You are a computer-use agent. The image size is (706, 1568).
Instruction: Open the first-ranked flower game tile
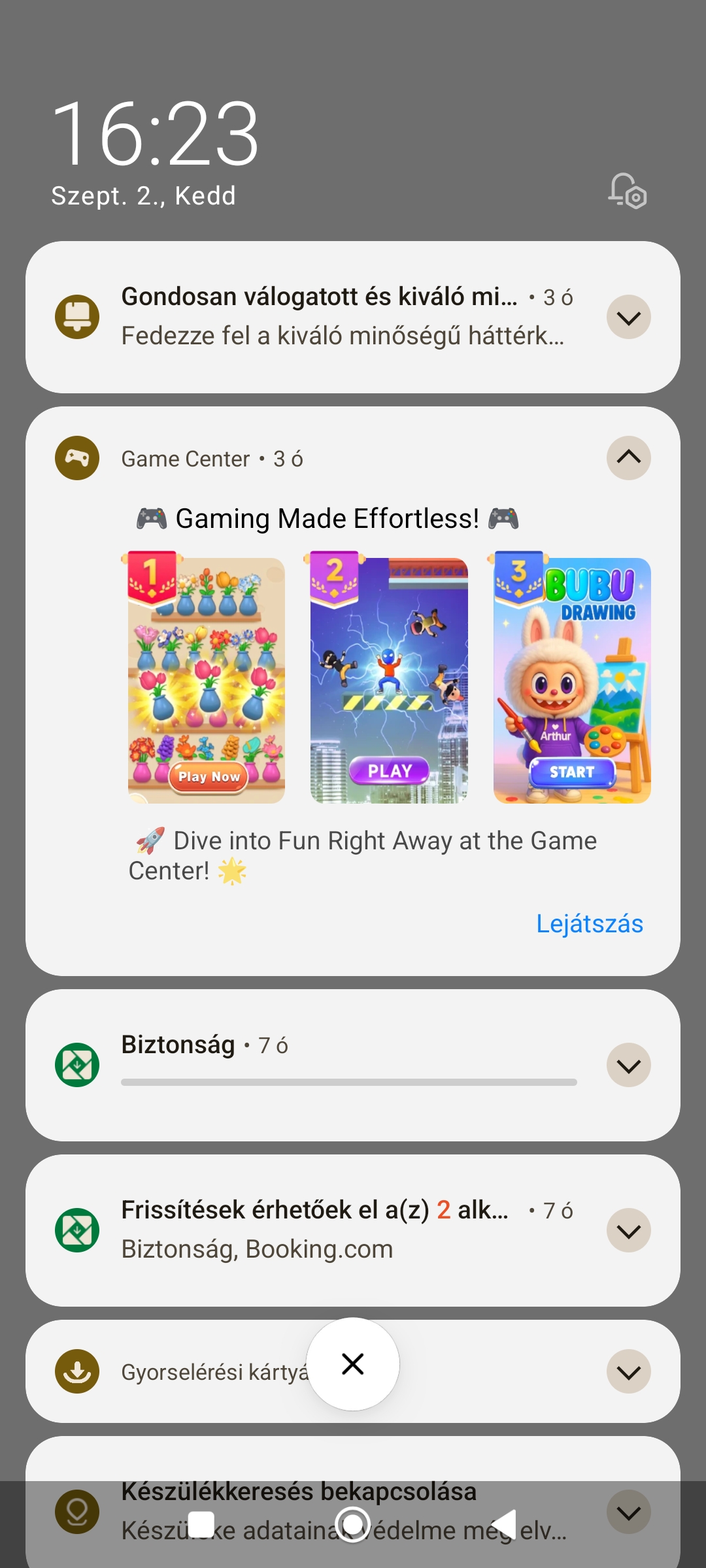click(207, 679)
